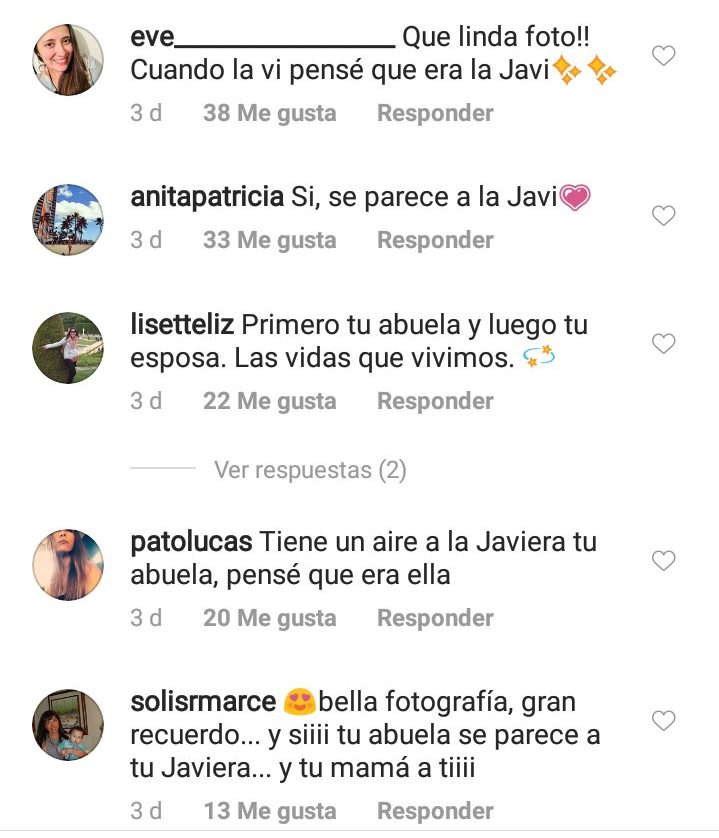The height and width of the screenshot is (838, 719).
Task: Like solisrmarce's comment
Action: [663, 720]
